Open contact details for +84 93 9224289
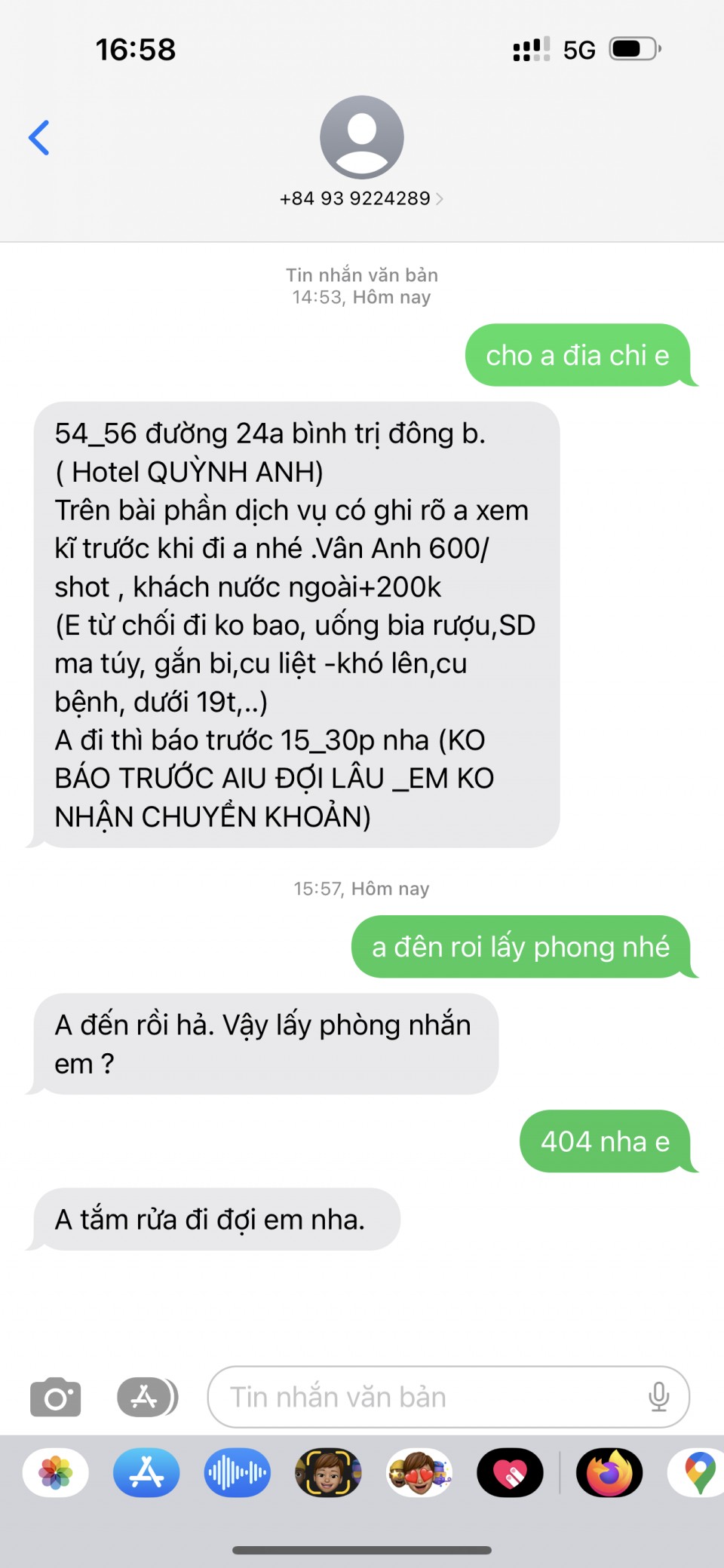The width and height of the screenshot is (724, 1568). coord(361,198)
